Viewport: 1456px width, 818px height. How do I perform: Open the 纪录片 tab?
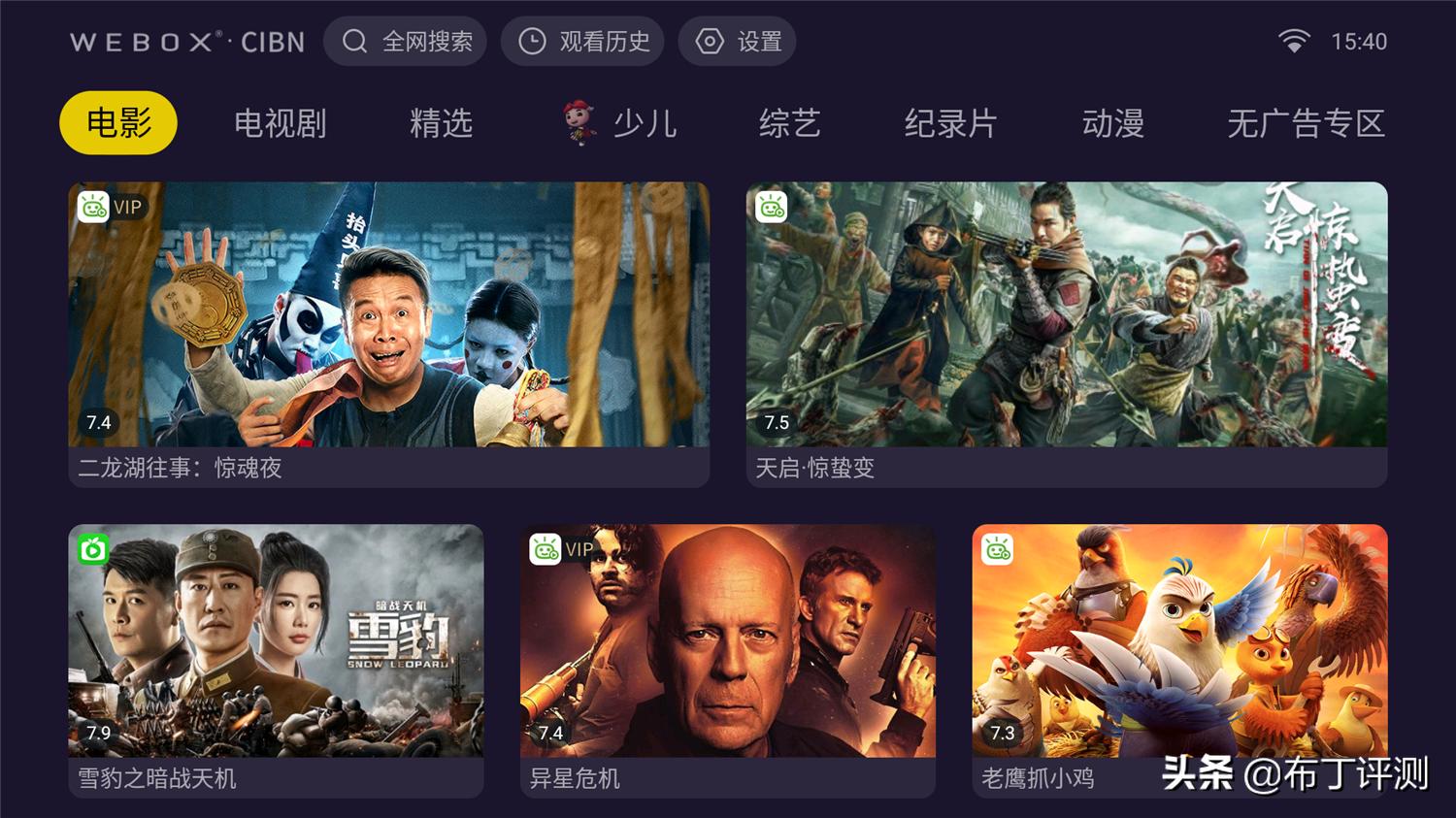click(950, 123)
